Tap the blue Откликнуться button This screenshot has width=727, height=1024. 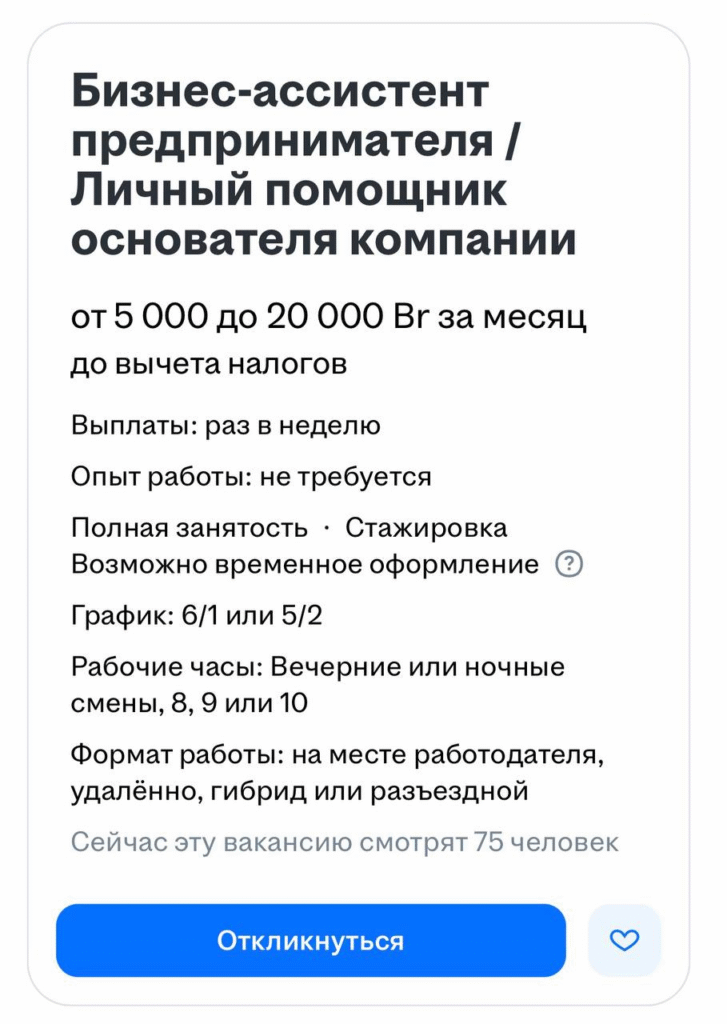310,940
